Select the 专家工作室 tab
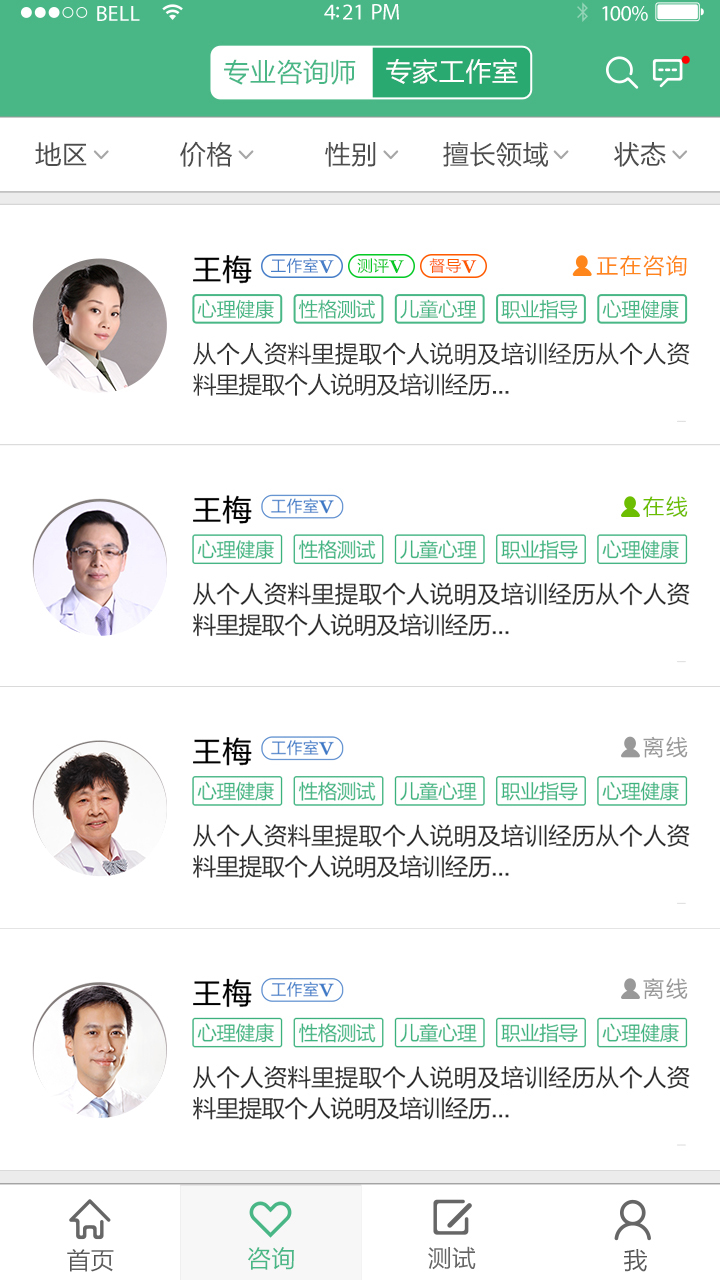Screen dimensions: 720x1280 point(451,72)
